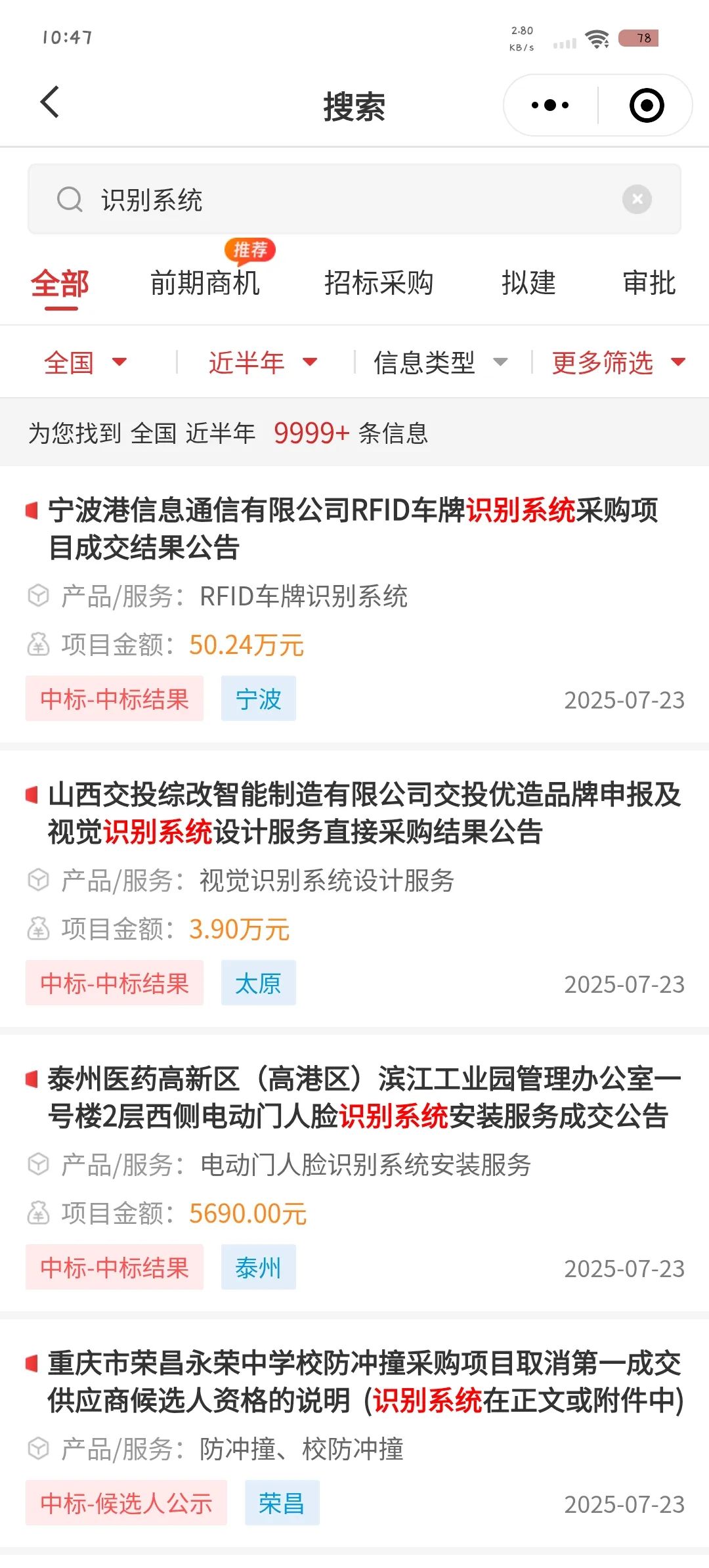The height and width of the screenshot is (1568, 709).
Task: Expand the 全国 region dropdown
Action: point(85,362)
